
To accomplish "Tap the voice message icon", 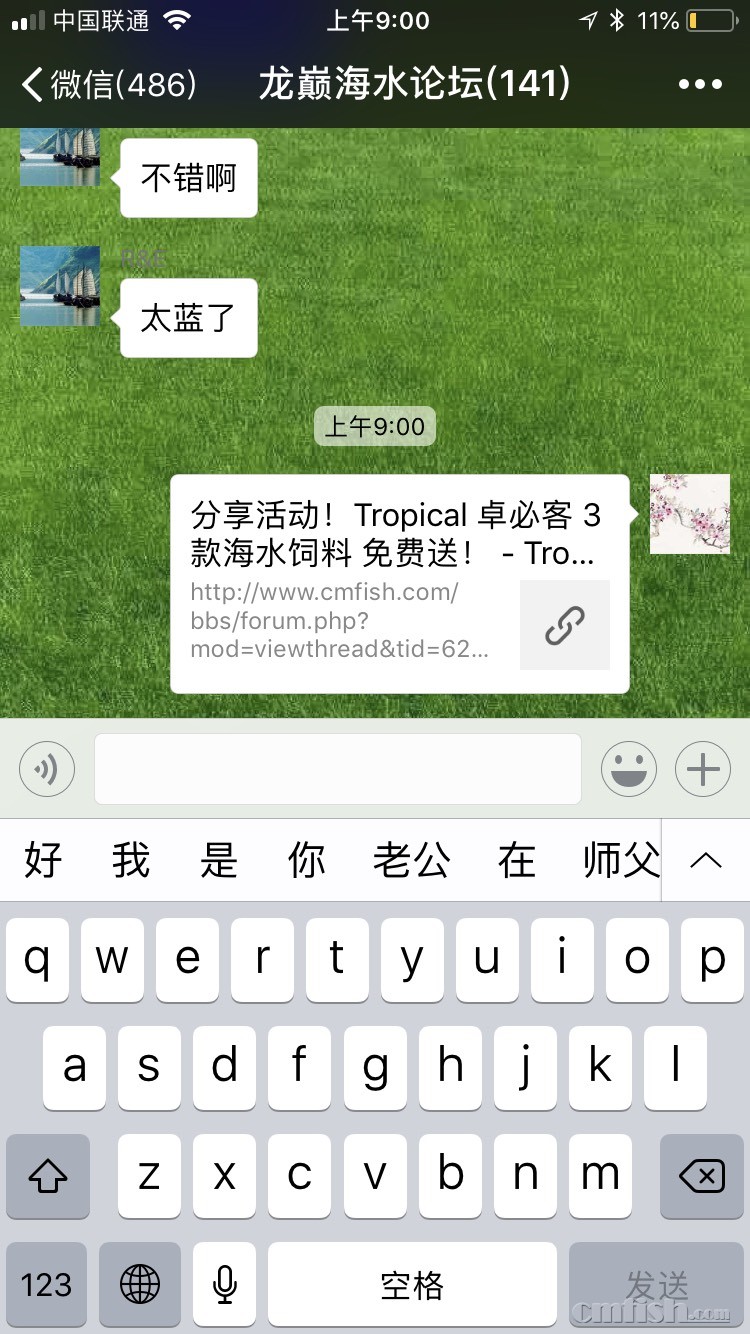I will tap(46, 769).
